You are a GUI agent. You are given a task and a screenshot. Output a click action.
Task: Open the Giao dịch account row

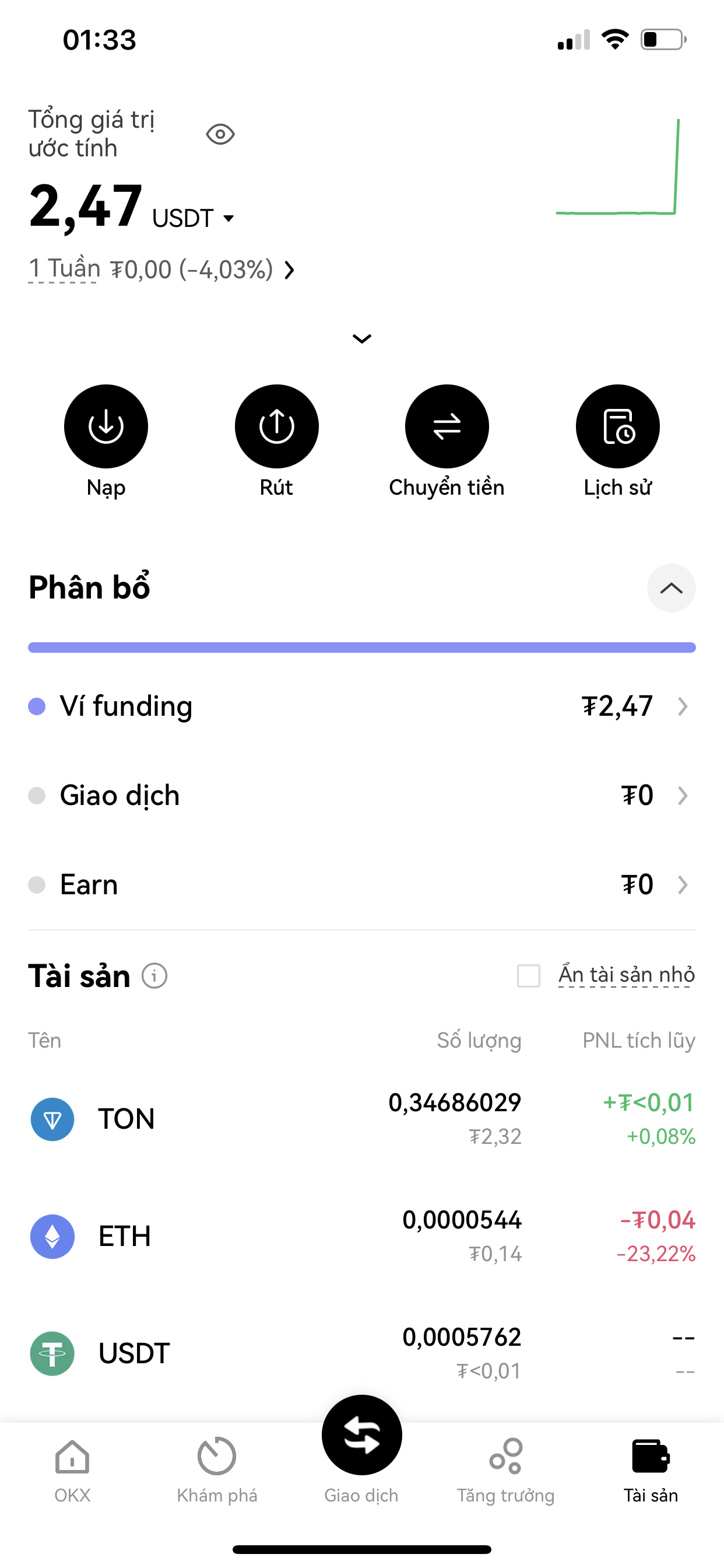coord(362,796)
